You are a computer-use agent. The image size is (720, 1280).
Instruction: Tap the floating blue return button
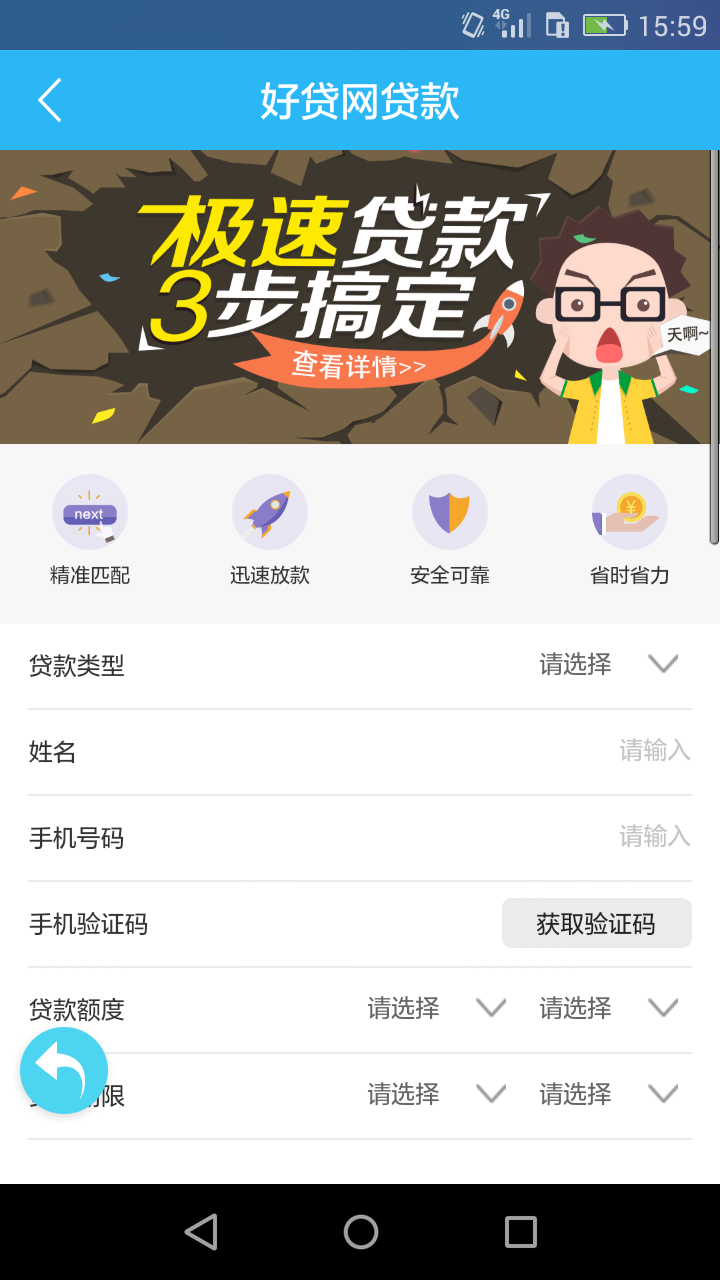[64, 1071]
